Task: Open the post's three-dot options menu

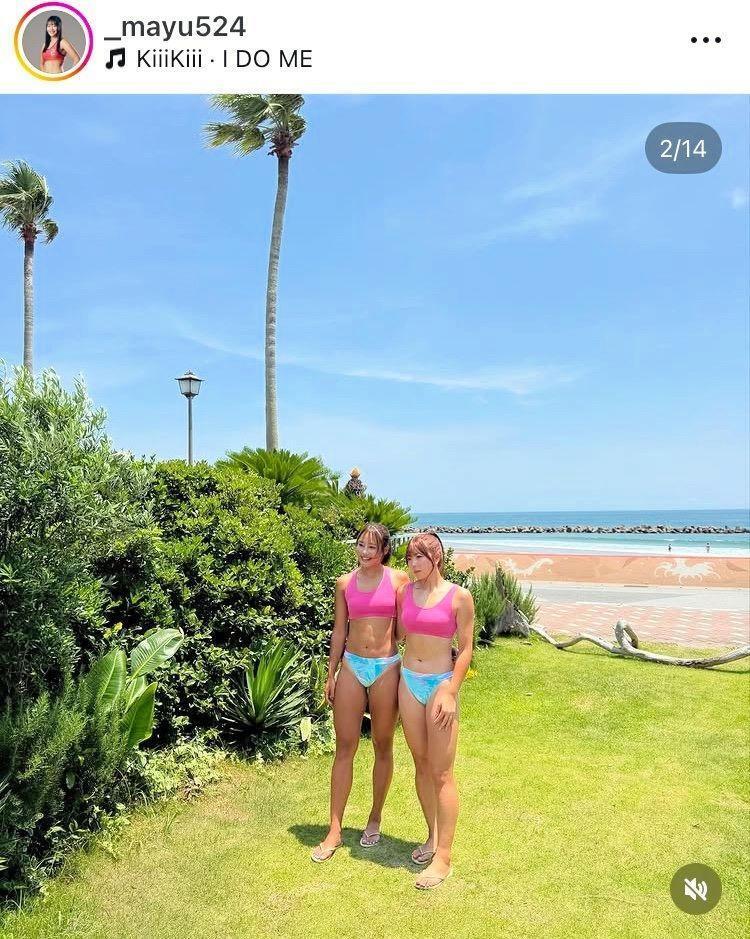Action: [x=705, y=40]
